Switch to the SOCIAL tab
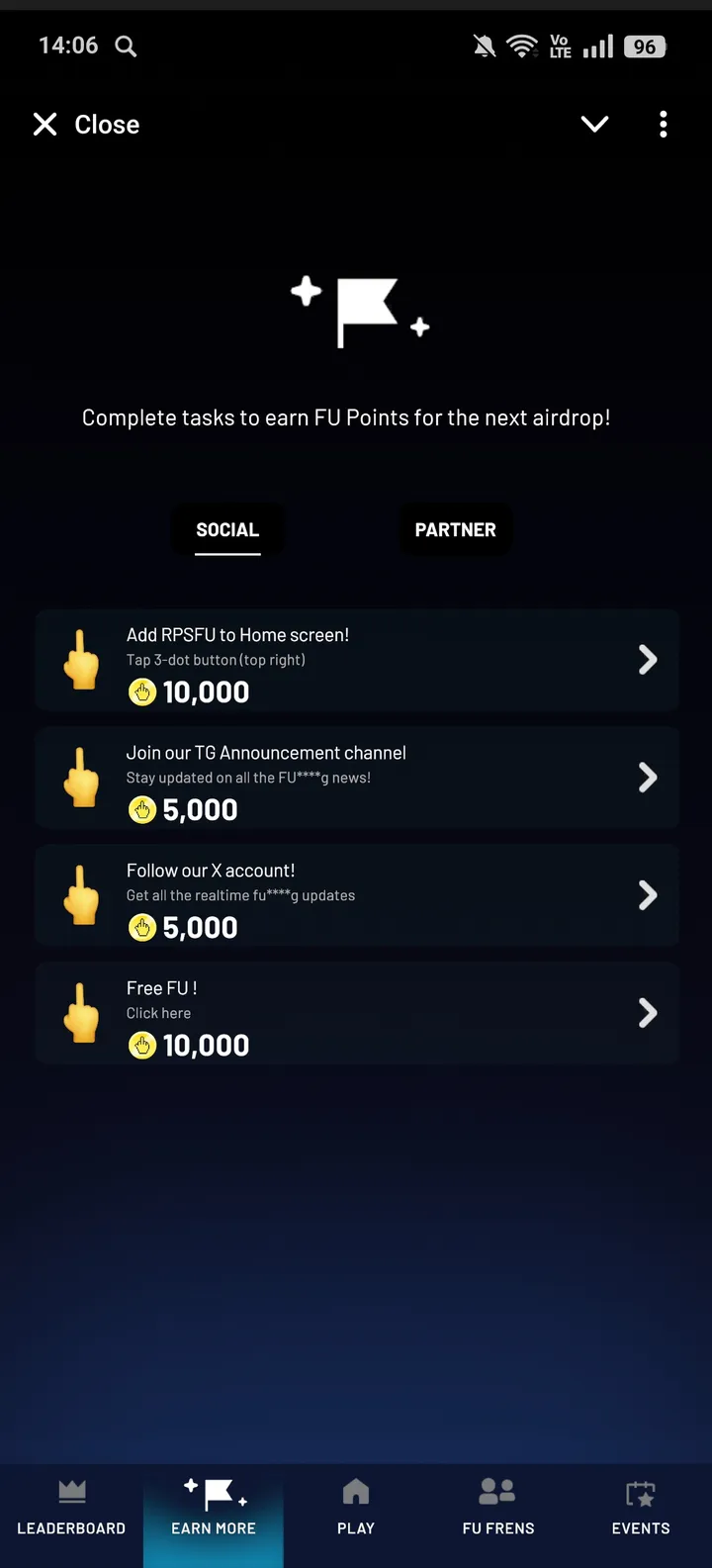 (227, 530)
